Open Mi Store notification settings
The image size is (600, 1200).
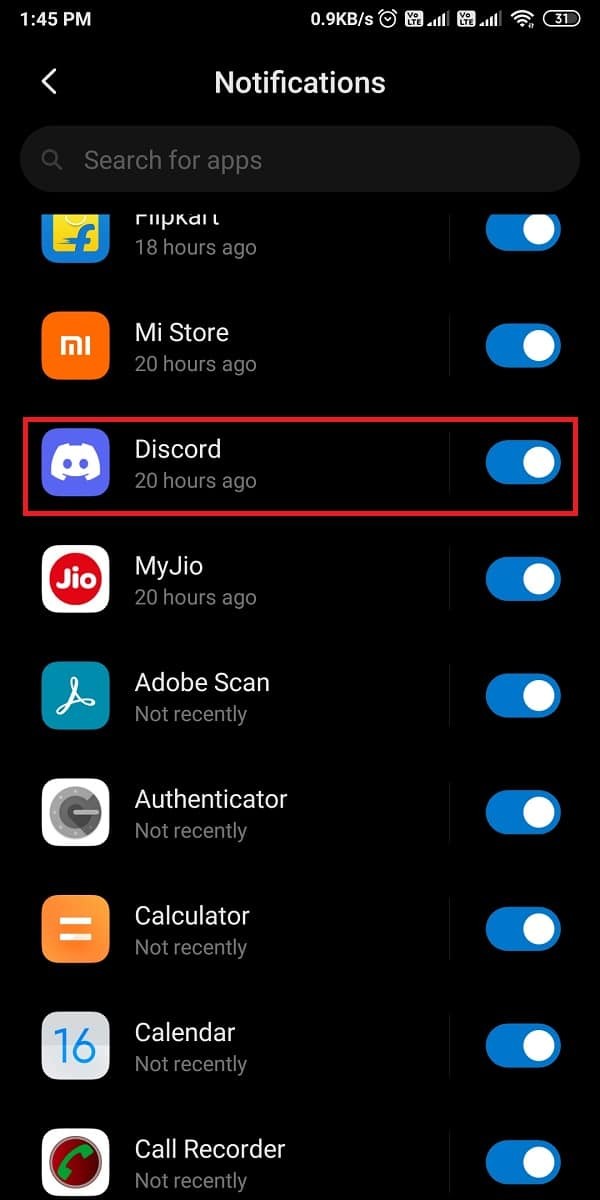(240, 346)
